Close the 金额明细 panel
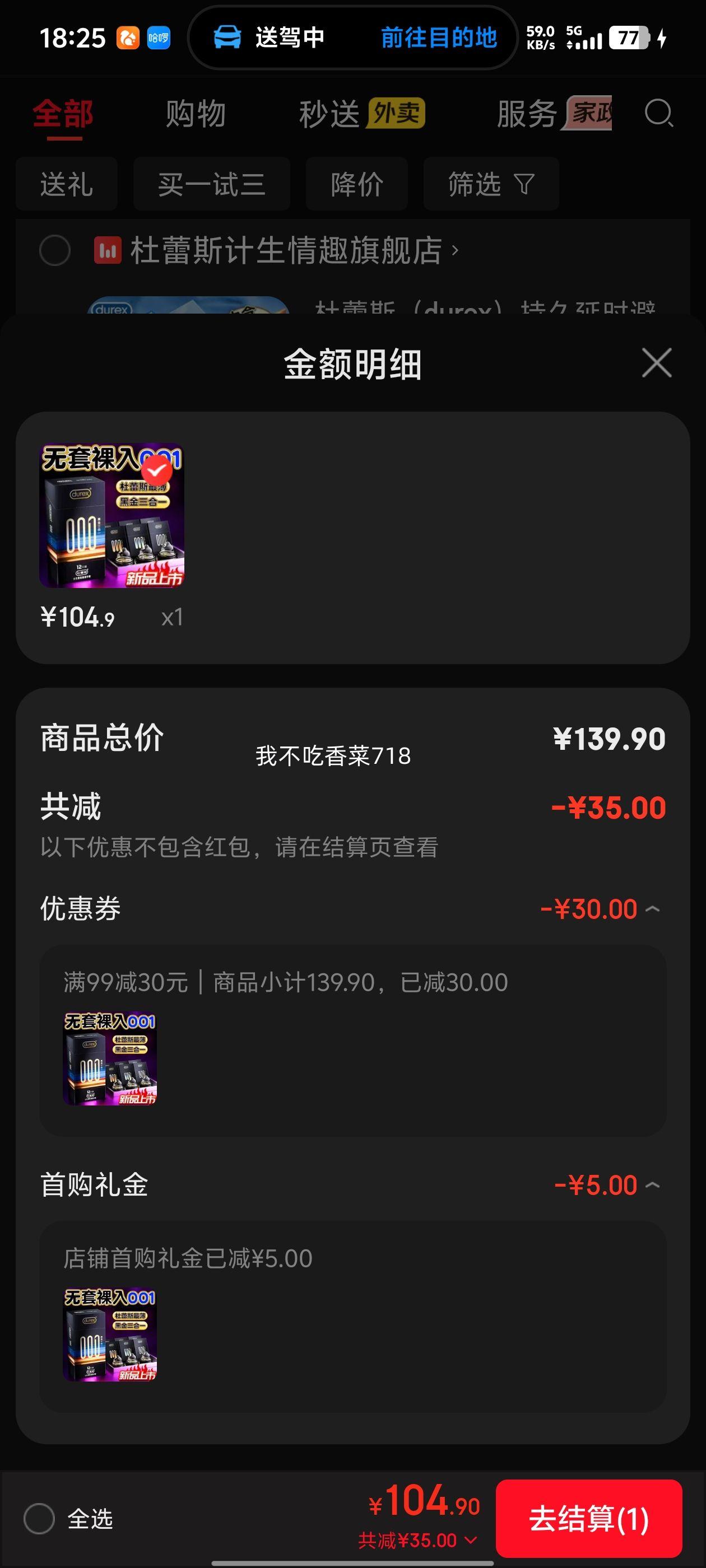The height and width of the screenshot is (1568, 706). point(656,362)
